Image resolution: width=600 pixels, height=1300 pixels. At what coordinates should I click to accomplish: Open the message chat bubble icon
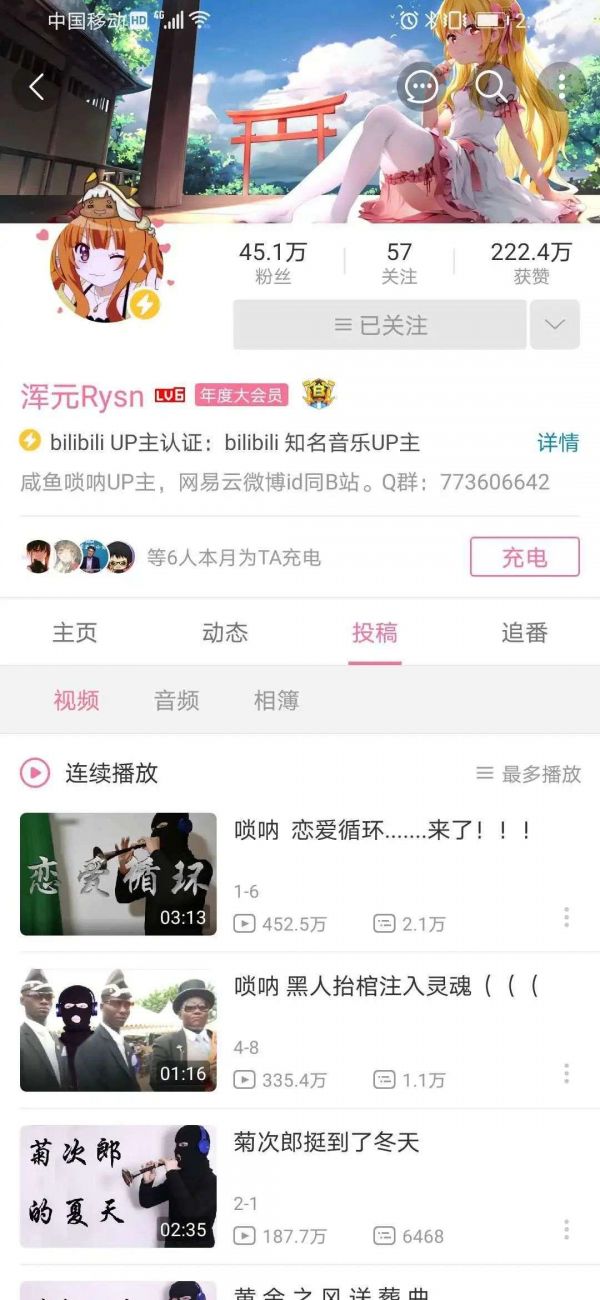click(421, 88)
